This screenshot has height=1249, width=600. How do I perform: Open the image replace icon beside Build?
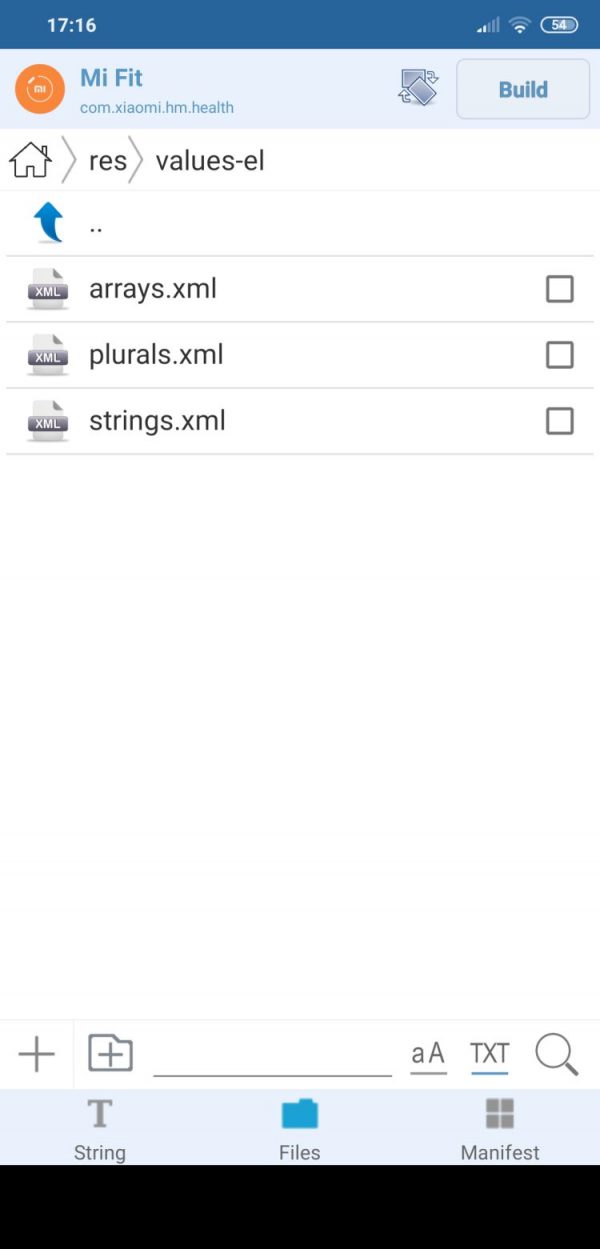pyautogui.click(x=418, y=88)
